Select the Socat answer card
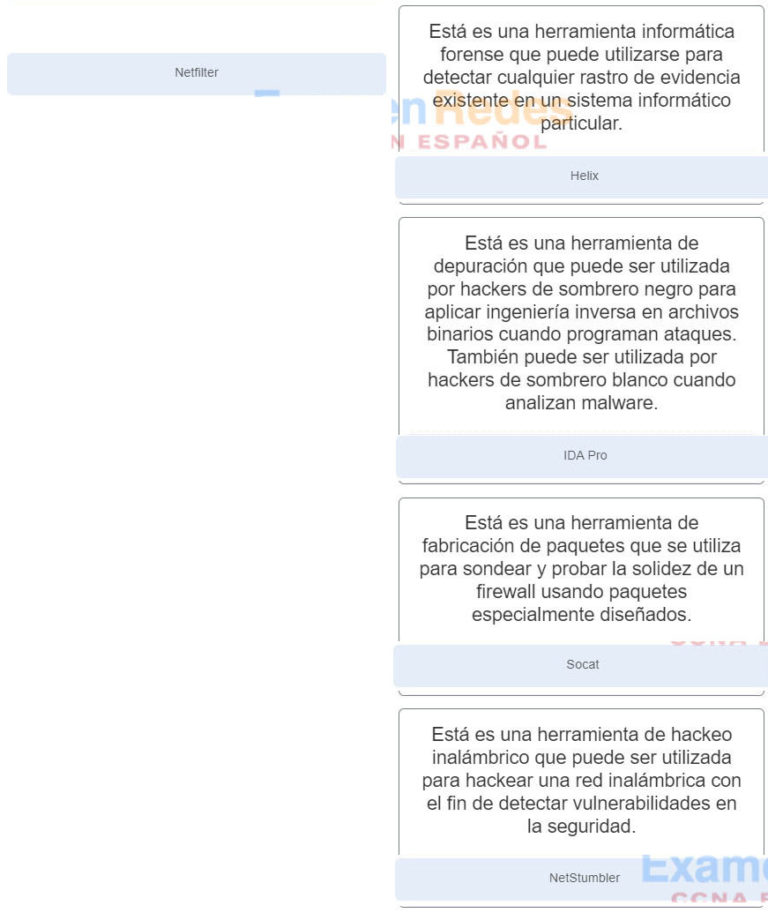Screen dimensions: 768x913 (584, 664)
